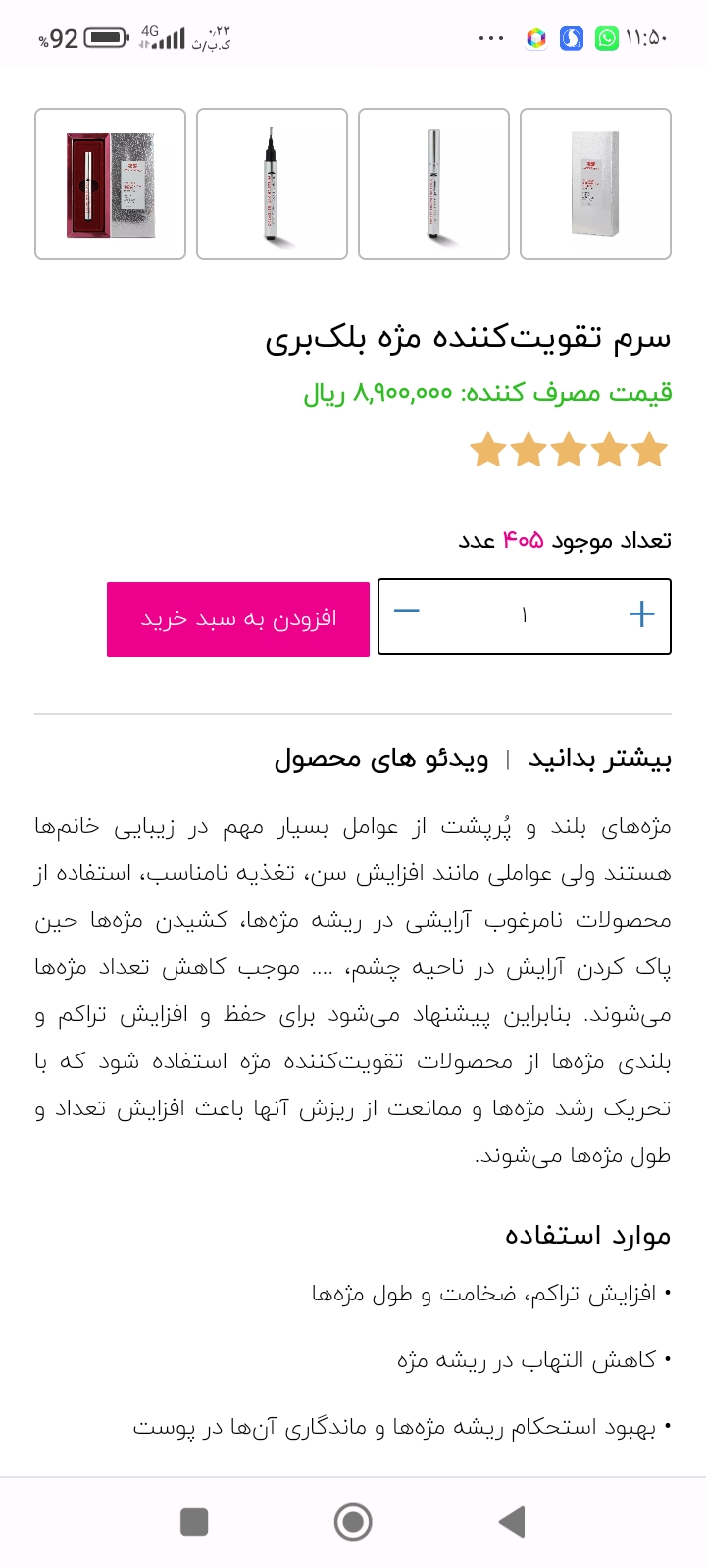Open the red gift box product thumbnail
Image resolution: width=706 pixels, height=1568 pixels.
[x=110, y=184]
